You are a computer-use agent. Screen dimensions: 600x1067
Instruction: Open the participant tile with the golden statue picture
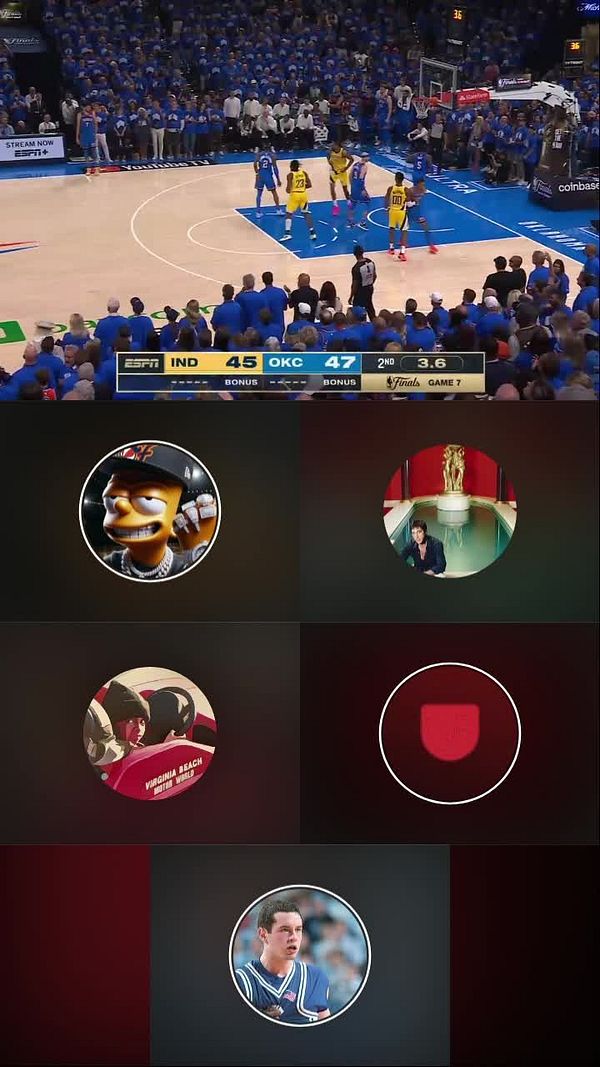pyautogui.click(x=450, y=511)
